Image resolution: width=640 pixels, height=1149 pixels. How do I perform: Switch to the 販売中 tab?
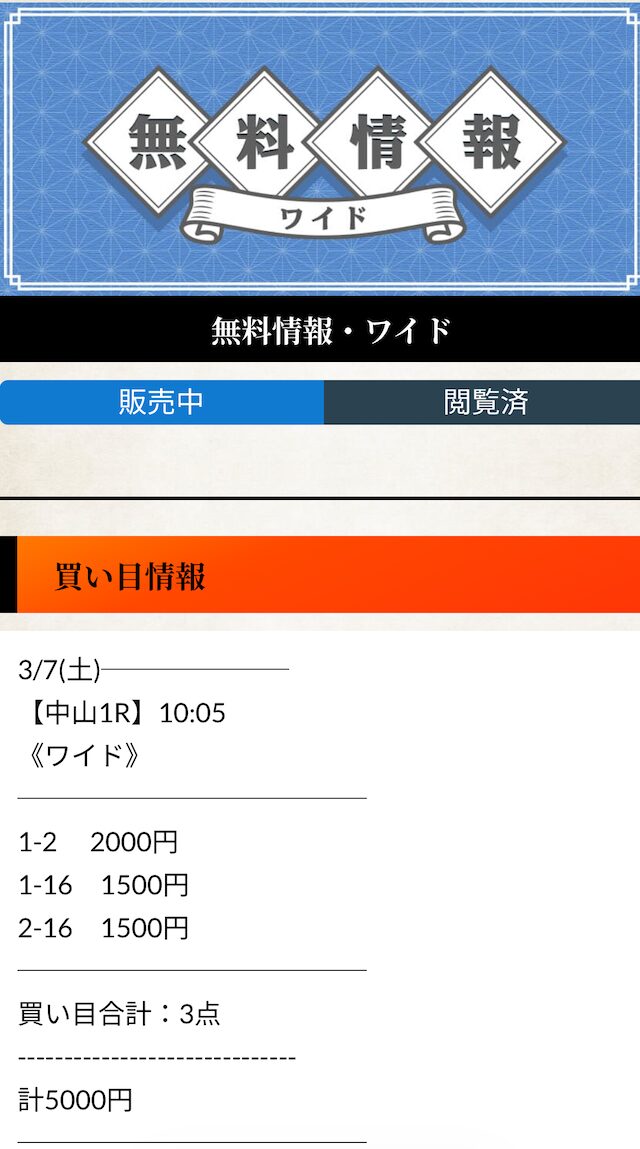(x=161, y=402)
